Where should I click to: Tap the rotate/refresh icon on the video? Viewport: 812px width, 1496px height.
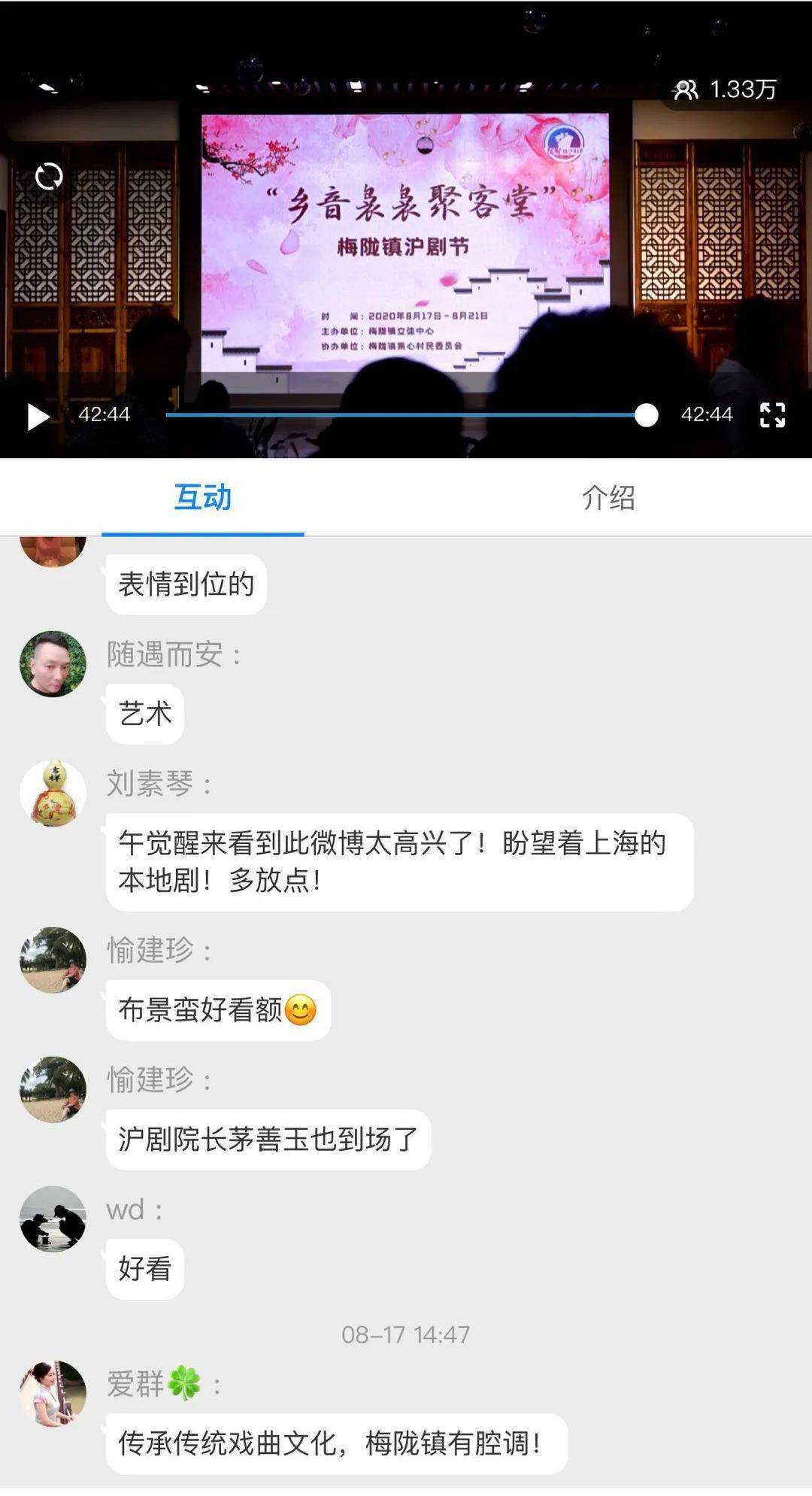(49, 177)
